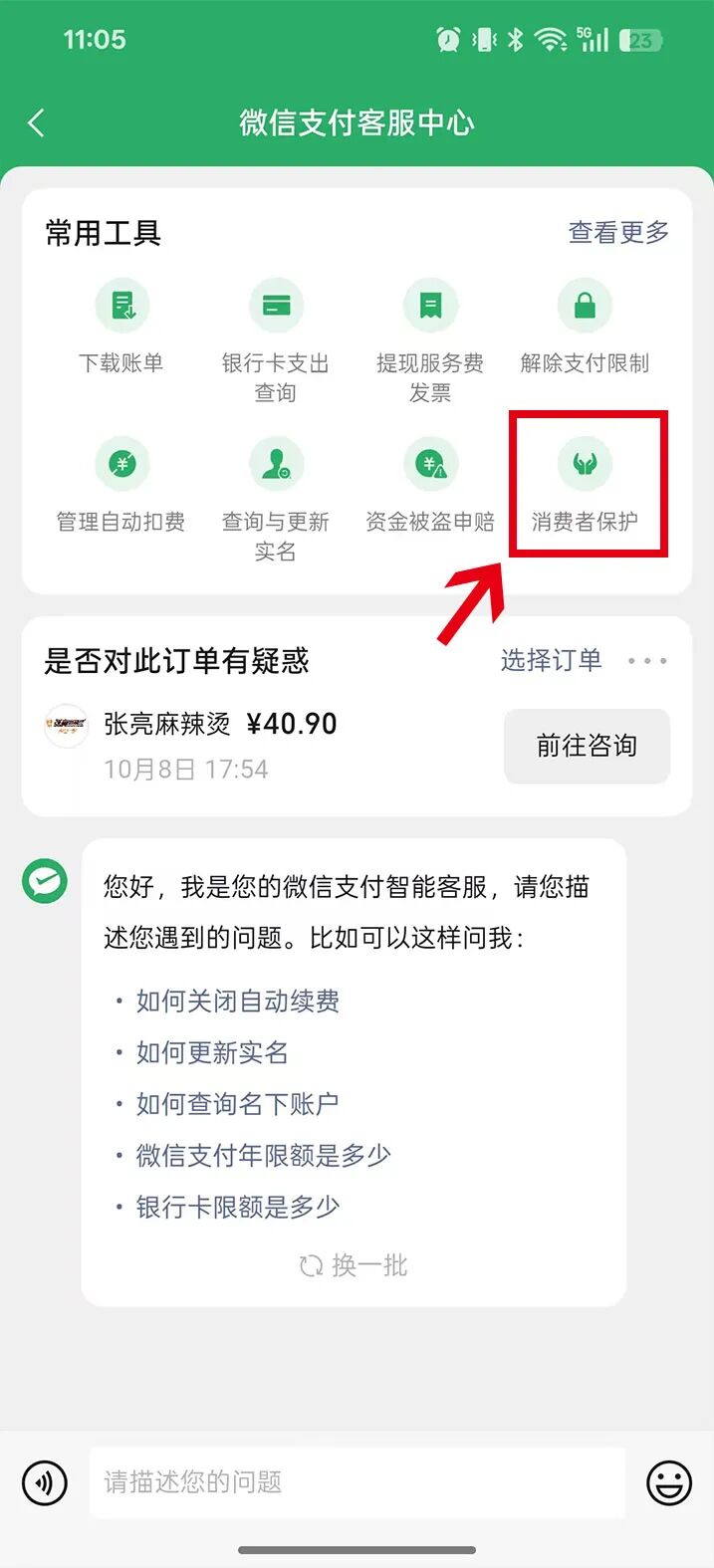Select the question 如何查询名下账户
Viewport: 714px width, 1568px height.
pyautogui.click(x=238, y=1104)
